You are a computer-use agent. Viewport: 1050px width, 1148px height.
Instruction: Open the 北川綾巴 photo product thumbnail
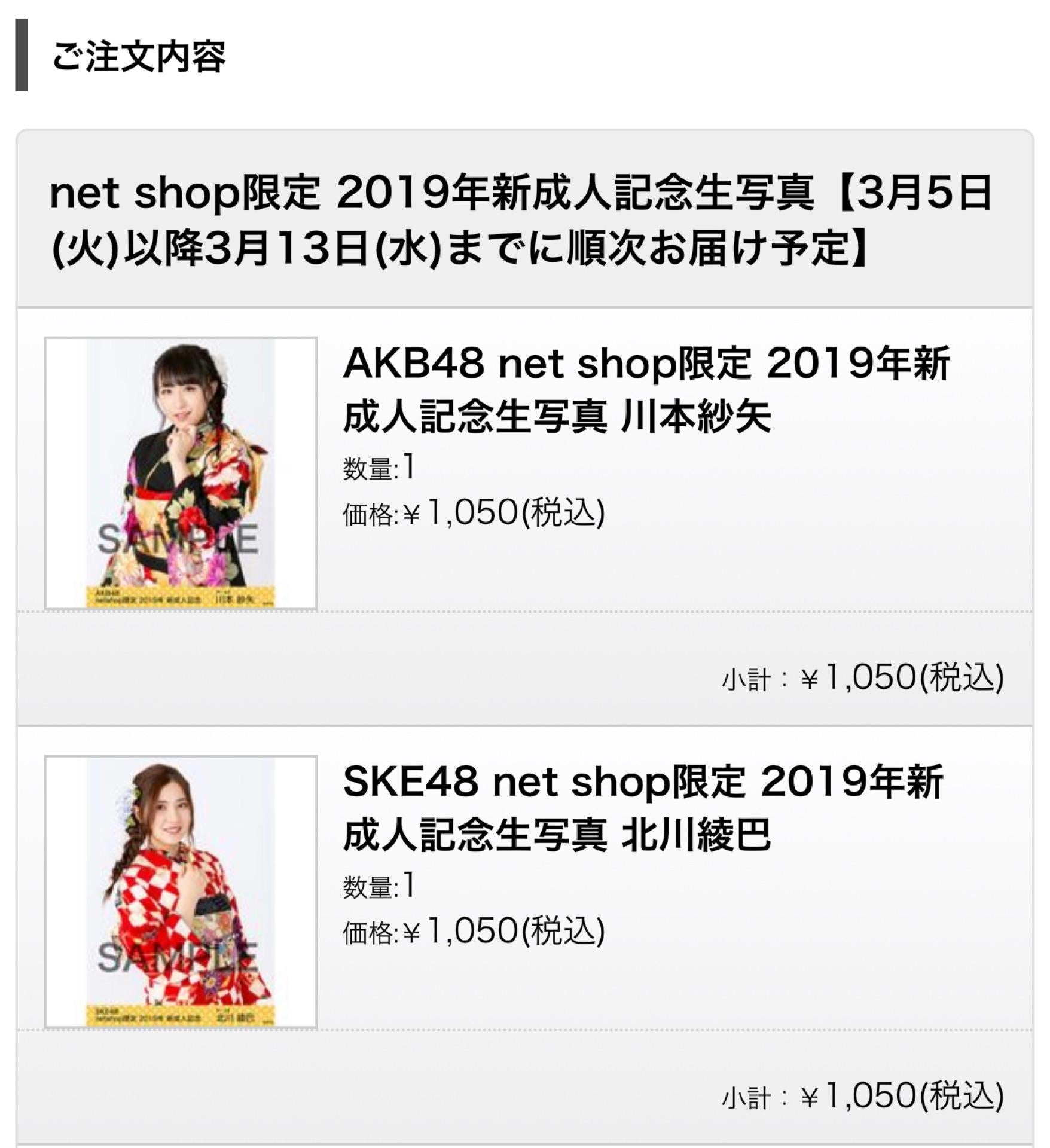click(x=181, y=891)
